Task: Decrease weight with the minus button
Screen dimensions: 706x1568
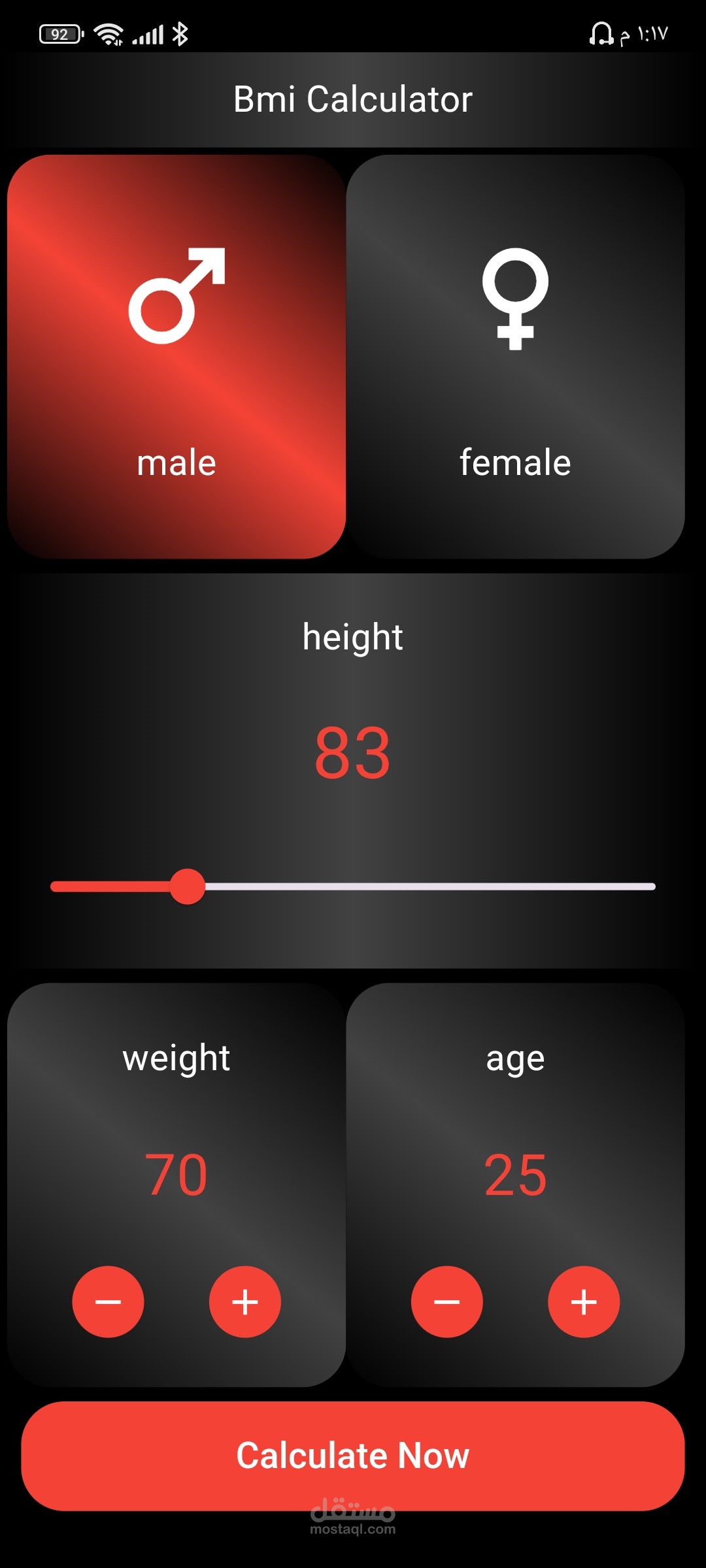Action: click(108, 1301)
